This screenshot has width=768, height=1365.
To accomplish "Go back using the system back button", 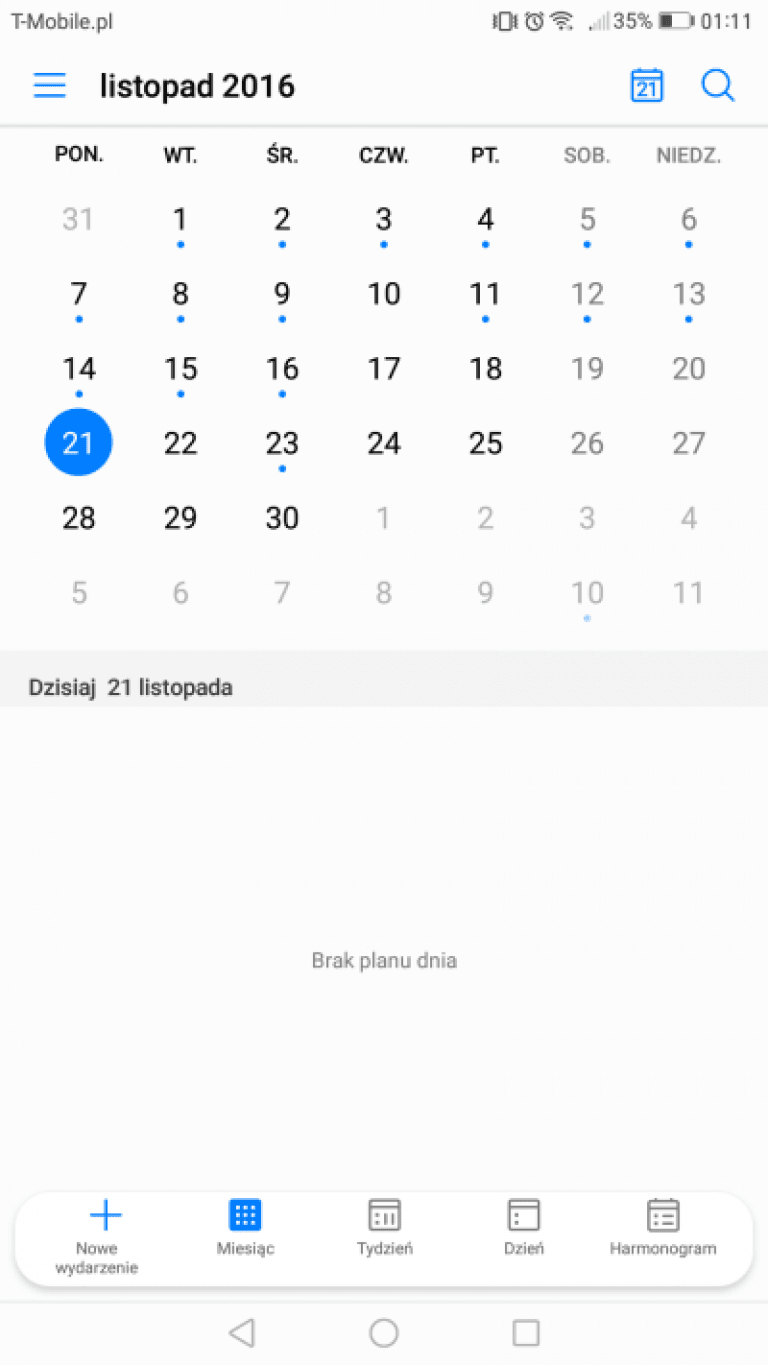I will 242,1332.
